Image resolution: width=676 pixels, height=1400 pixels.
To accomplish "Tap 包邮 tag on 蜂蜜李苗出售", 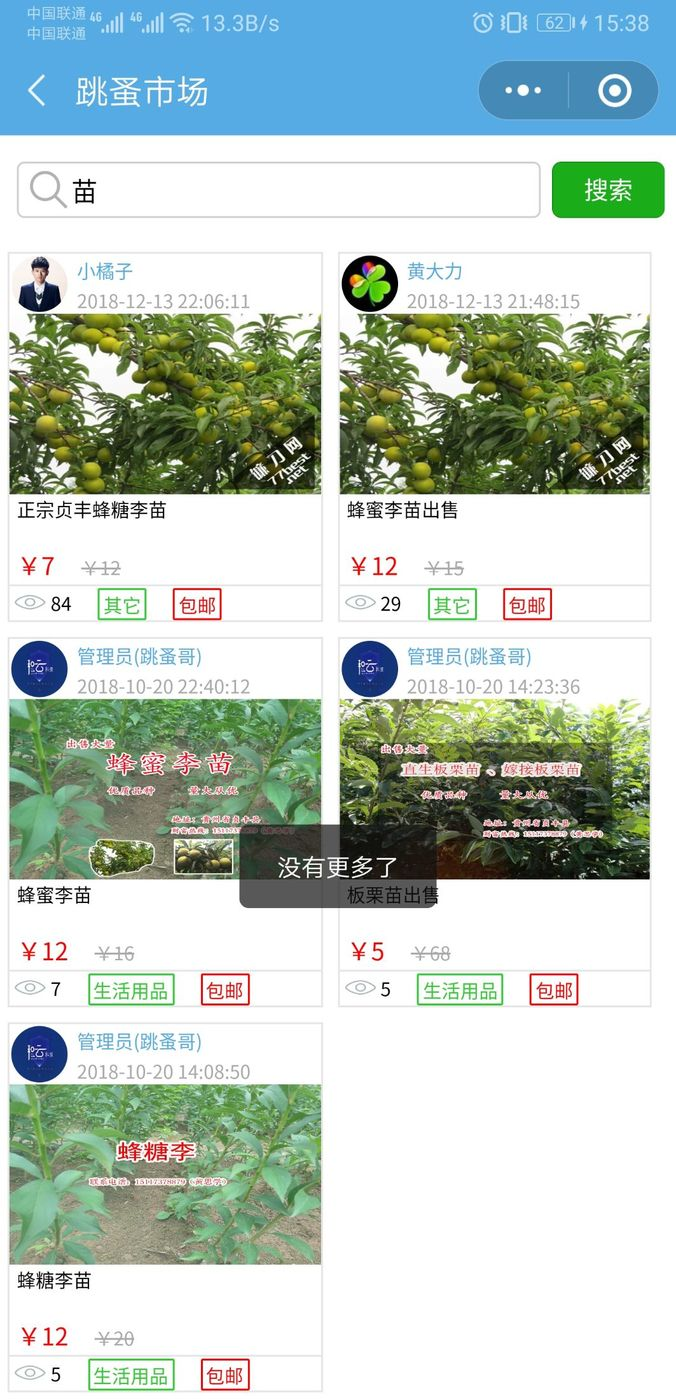I will (x=527, y=605).
